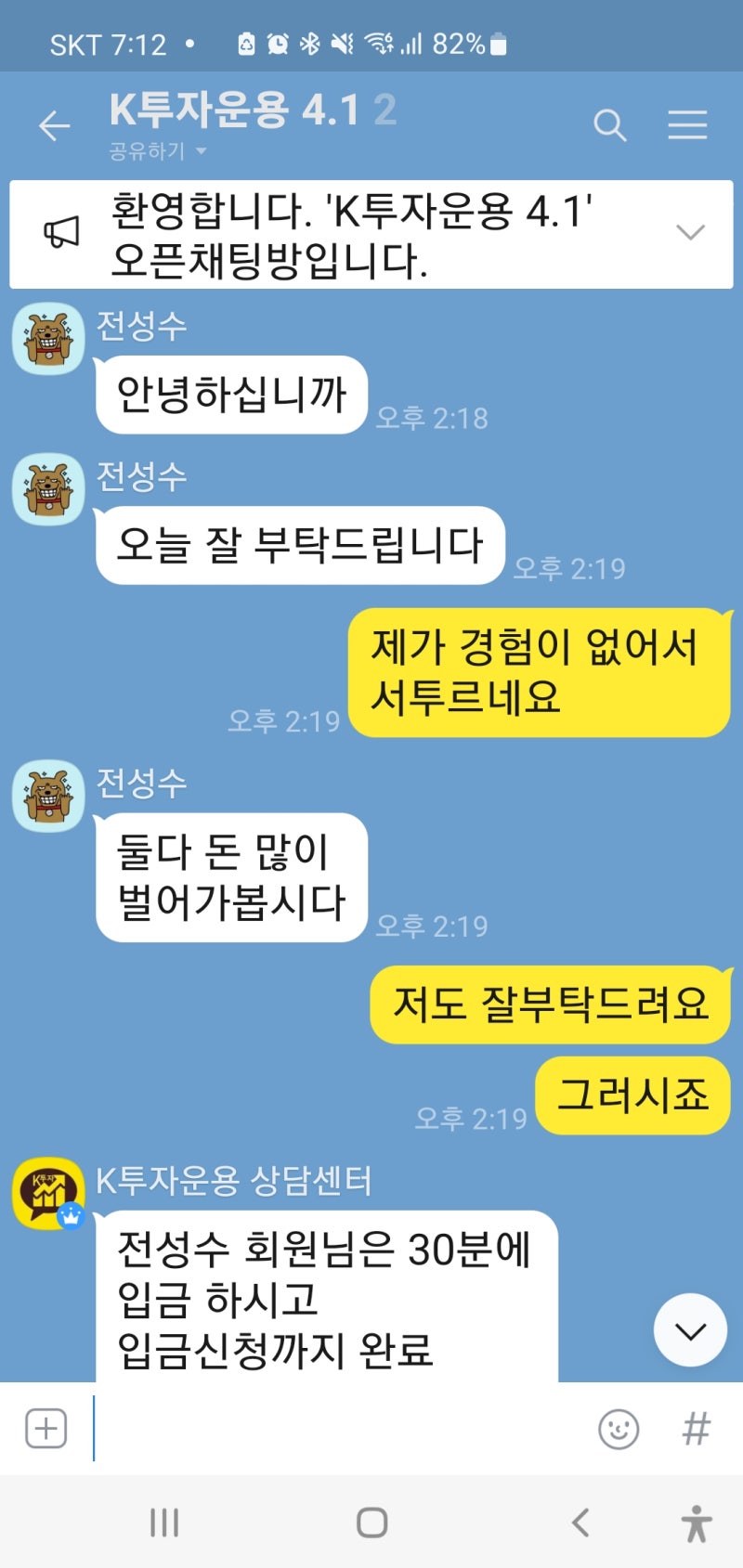Screen dimensions: 743x1568
Task: Tap the hashtag search icon
Action: point(697,1429)
